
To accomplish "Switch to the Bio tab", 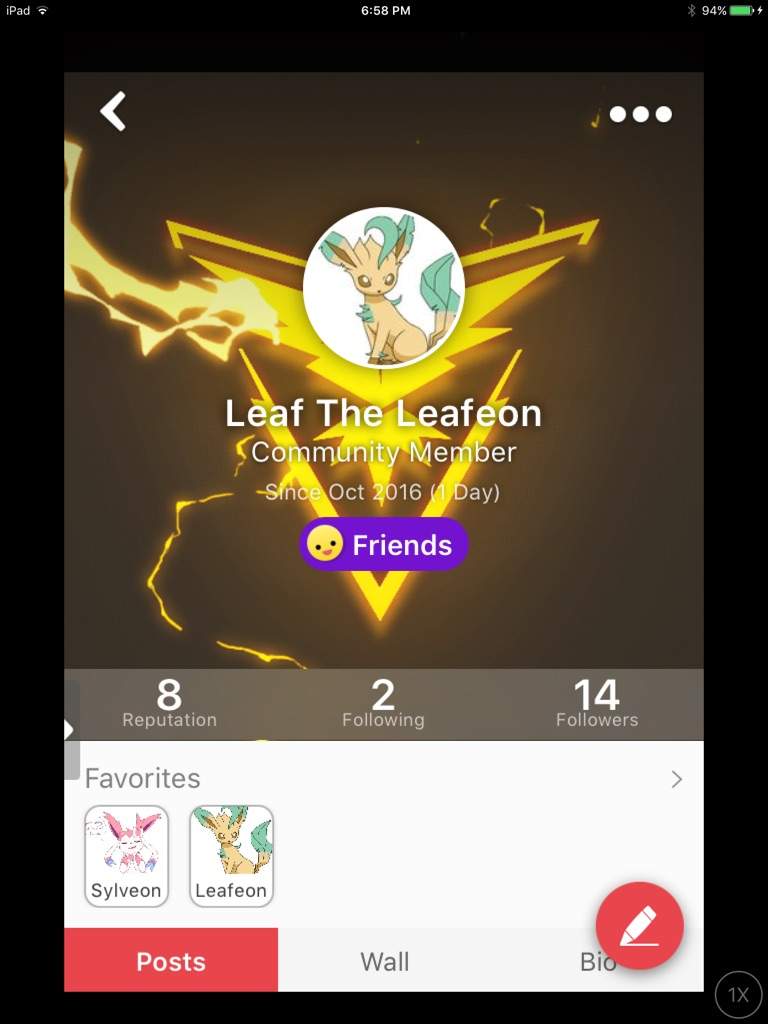I will (592, 963).
